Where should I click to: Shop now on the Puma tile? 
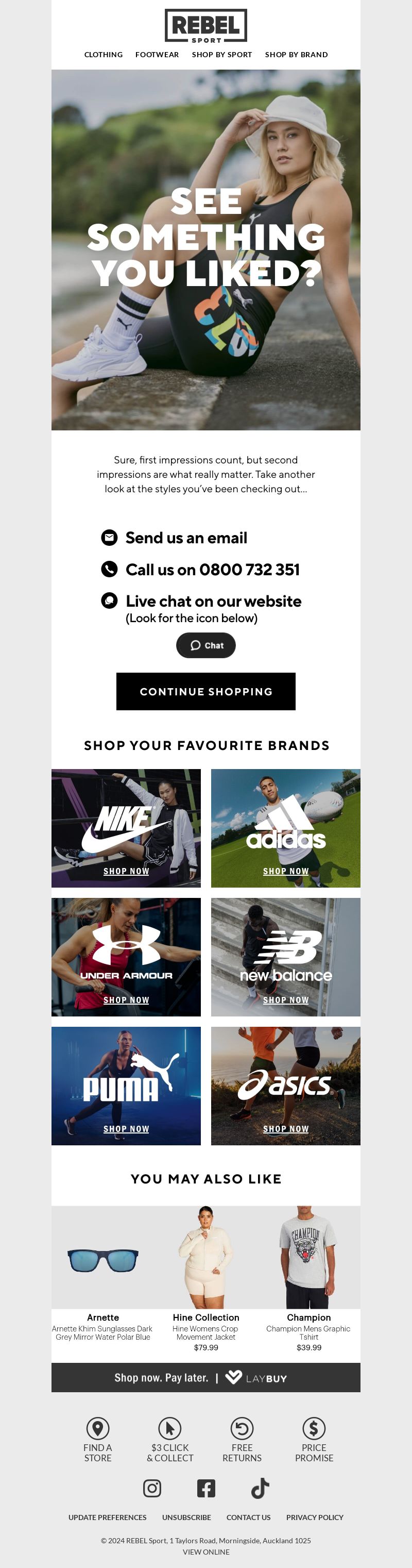(126, 1128)
